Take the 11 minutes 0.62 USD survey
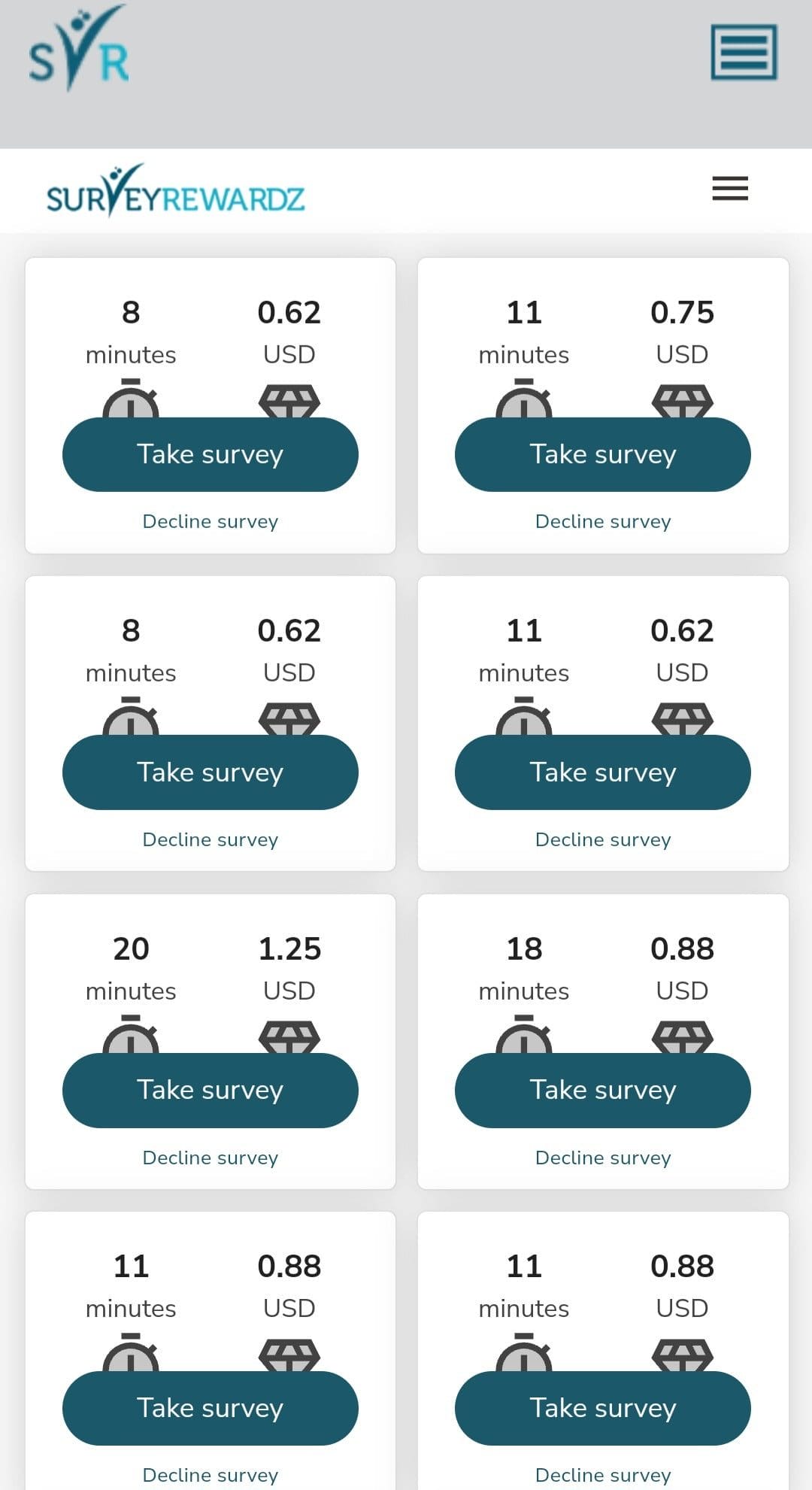This screenshot has height=1490, width=812. point(602,772)
